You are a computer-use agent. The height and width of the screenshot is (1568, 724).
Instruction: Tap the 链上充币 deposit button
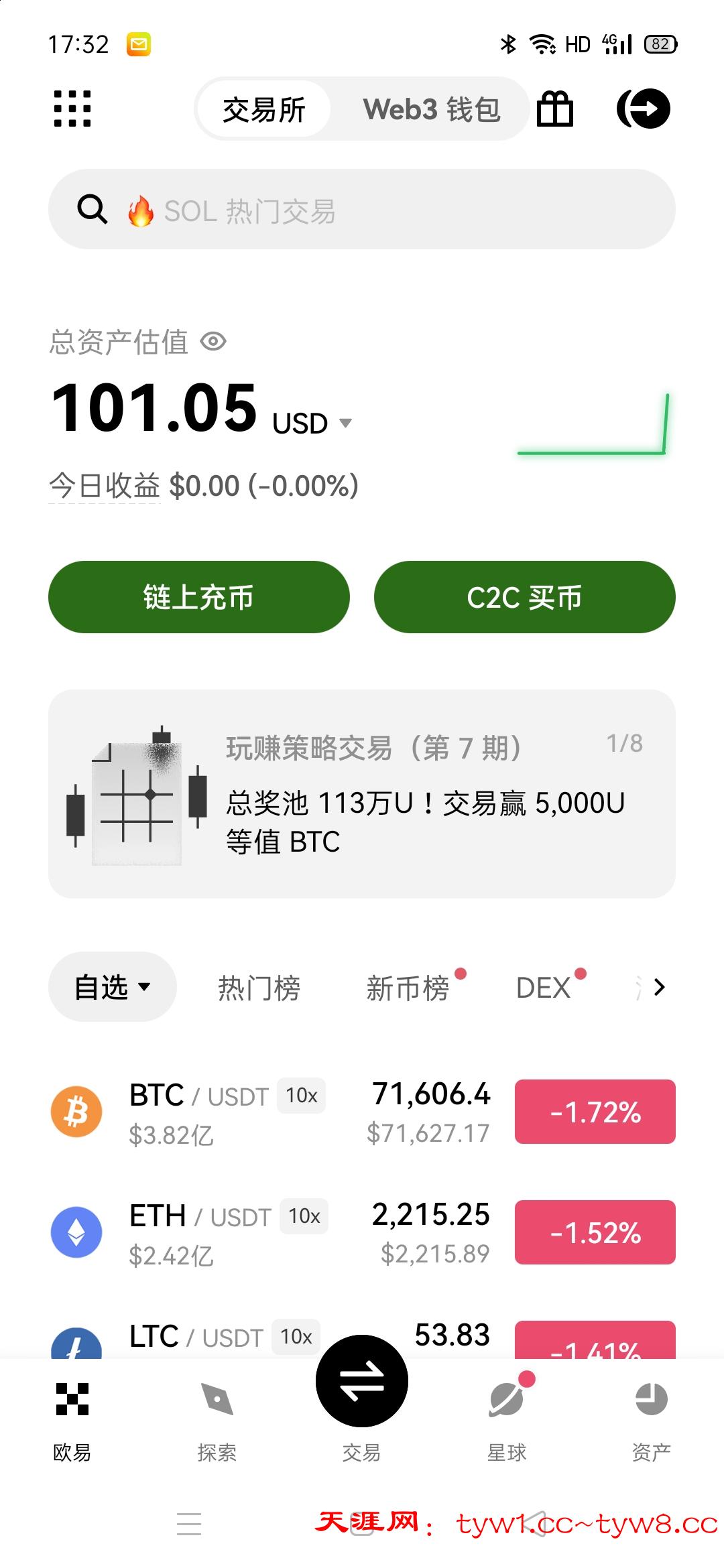pyautogui.click(x=199, y=597)
